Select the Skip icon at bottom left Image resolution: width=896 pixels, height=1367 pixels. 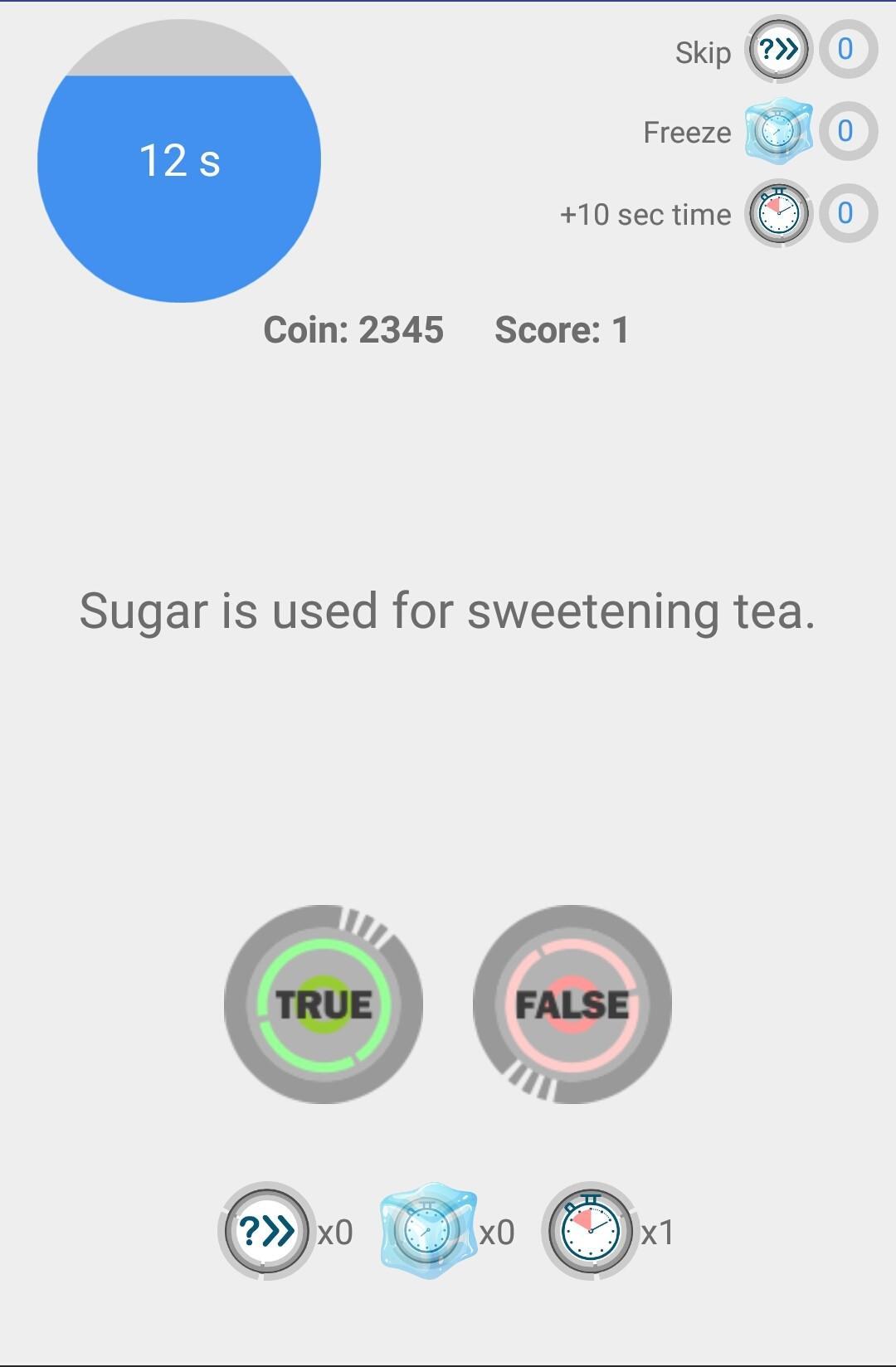coord(265,1233)
